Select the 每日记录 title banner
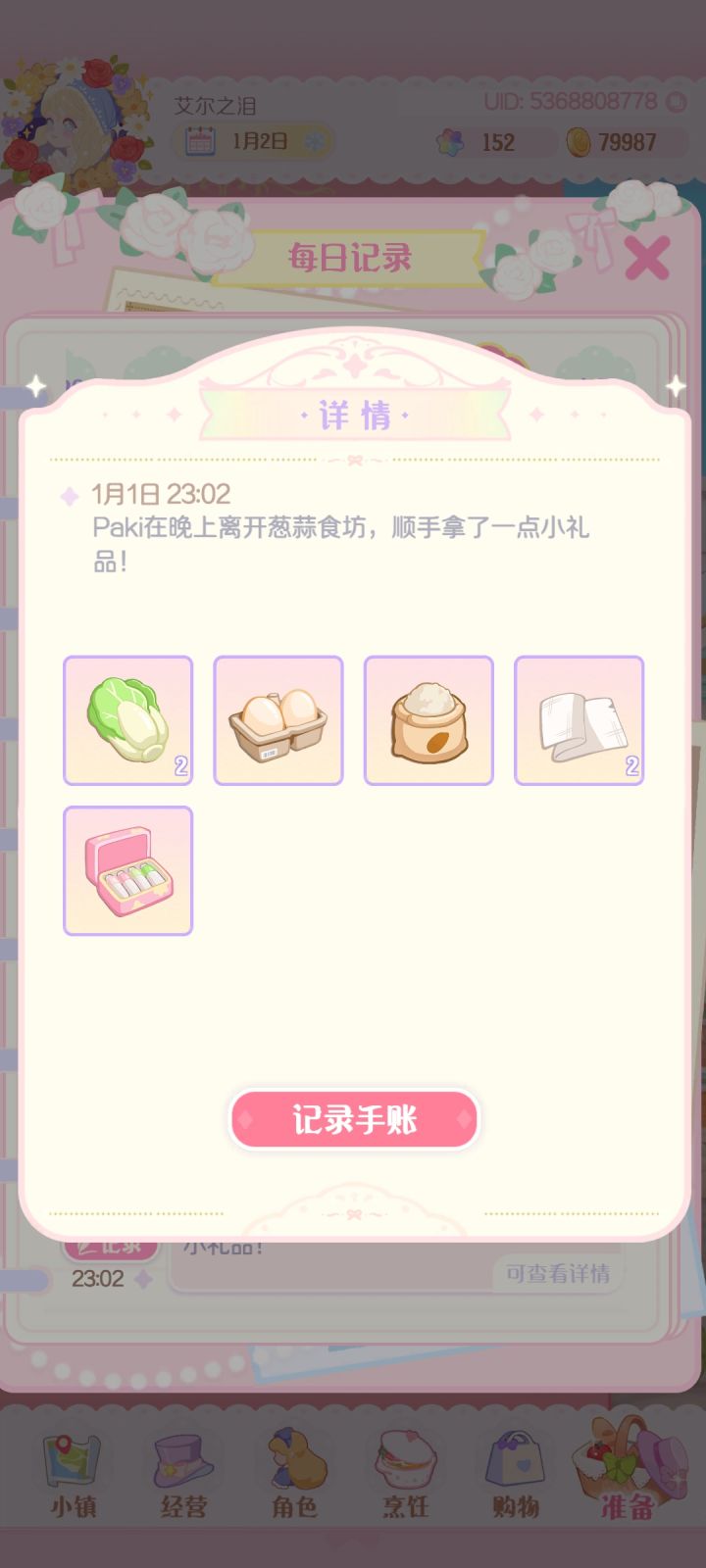 coord(353,257)
